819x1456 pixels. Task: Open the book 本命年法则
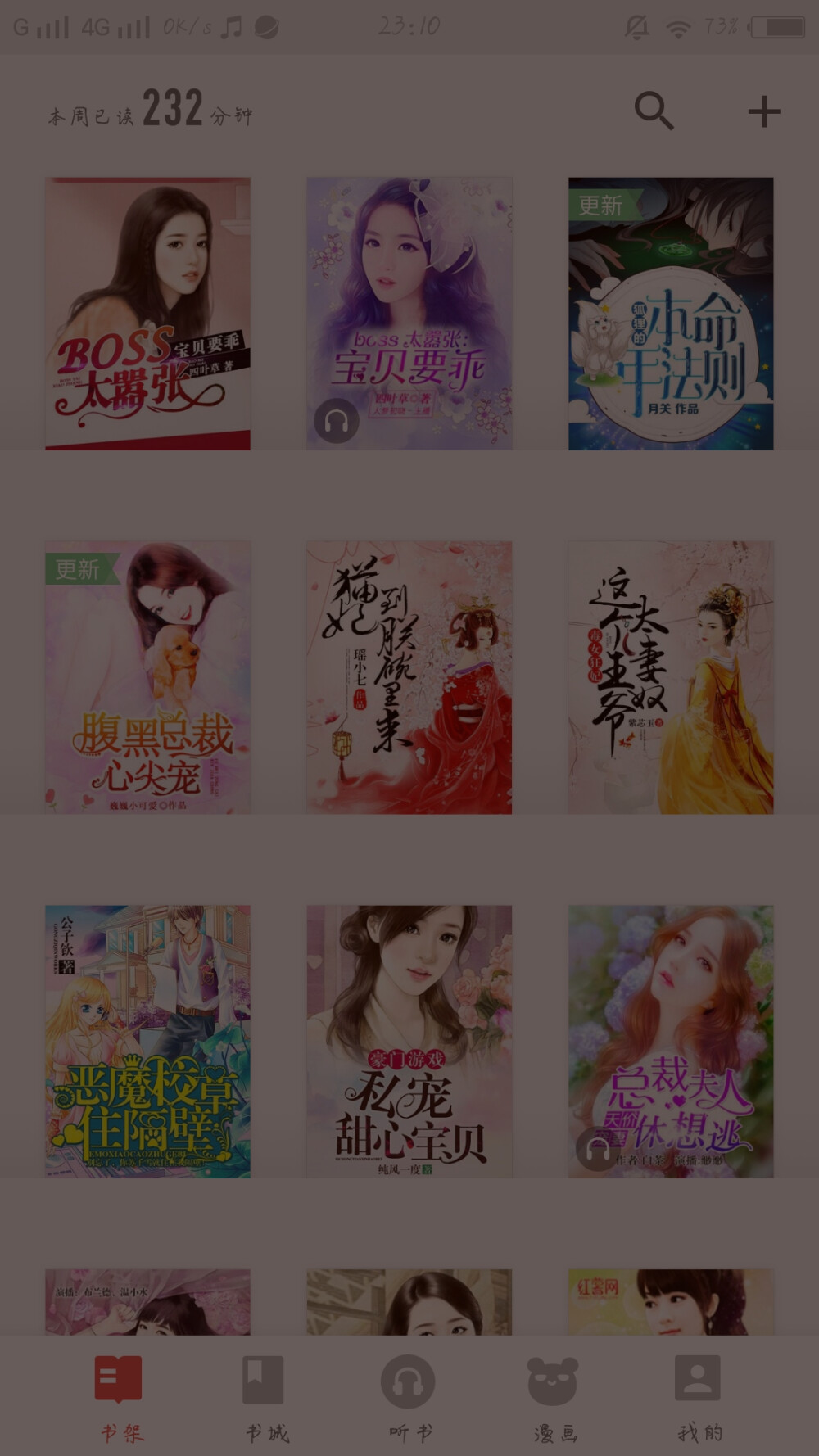[x=671, y=313]
